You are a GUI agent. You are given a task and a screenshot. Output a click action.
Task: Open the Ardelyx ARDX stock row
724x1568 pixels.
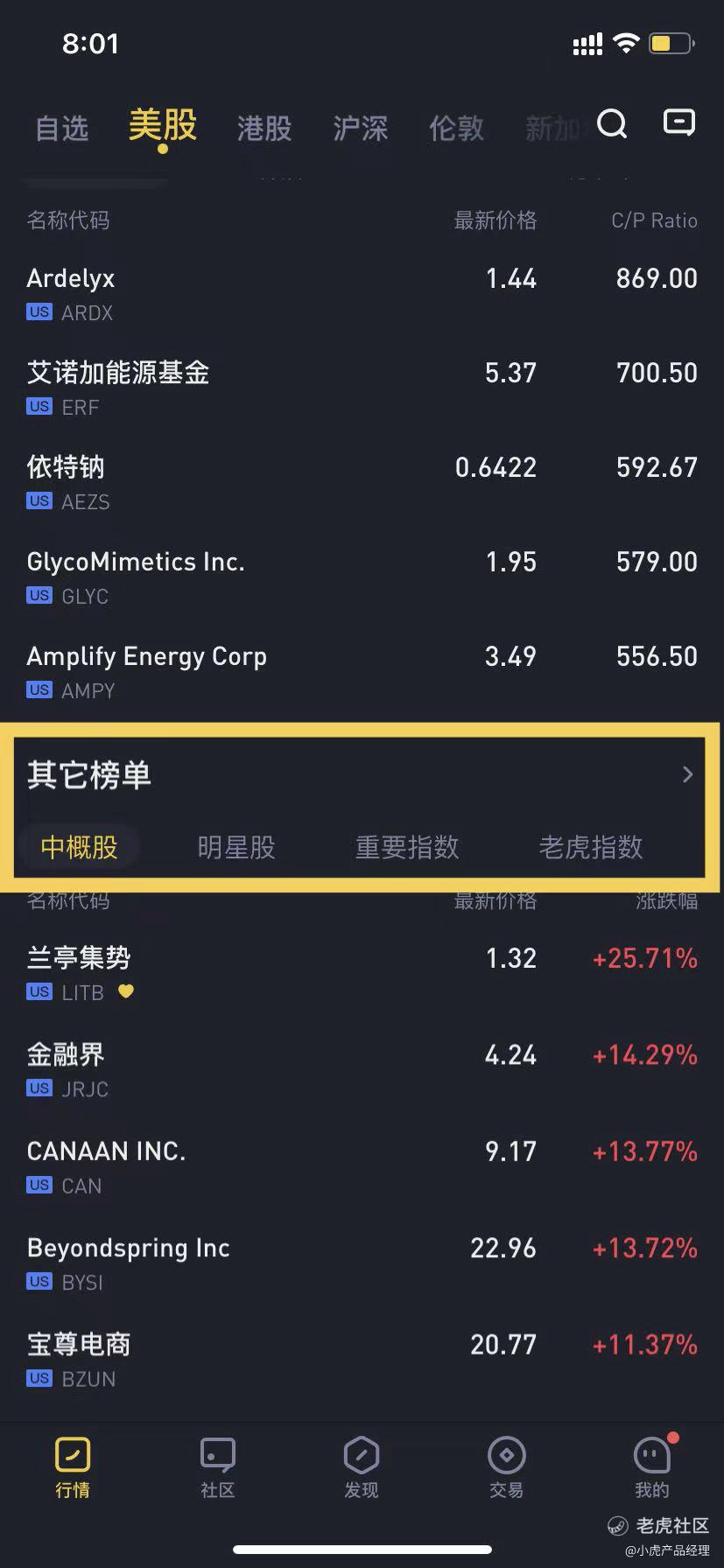pyautogui.click(x=362, y=294)
